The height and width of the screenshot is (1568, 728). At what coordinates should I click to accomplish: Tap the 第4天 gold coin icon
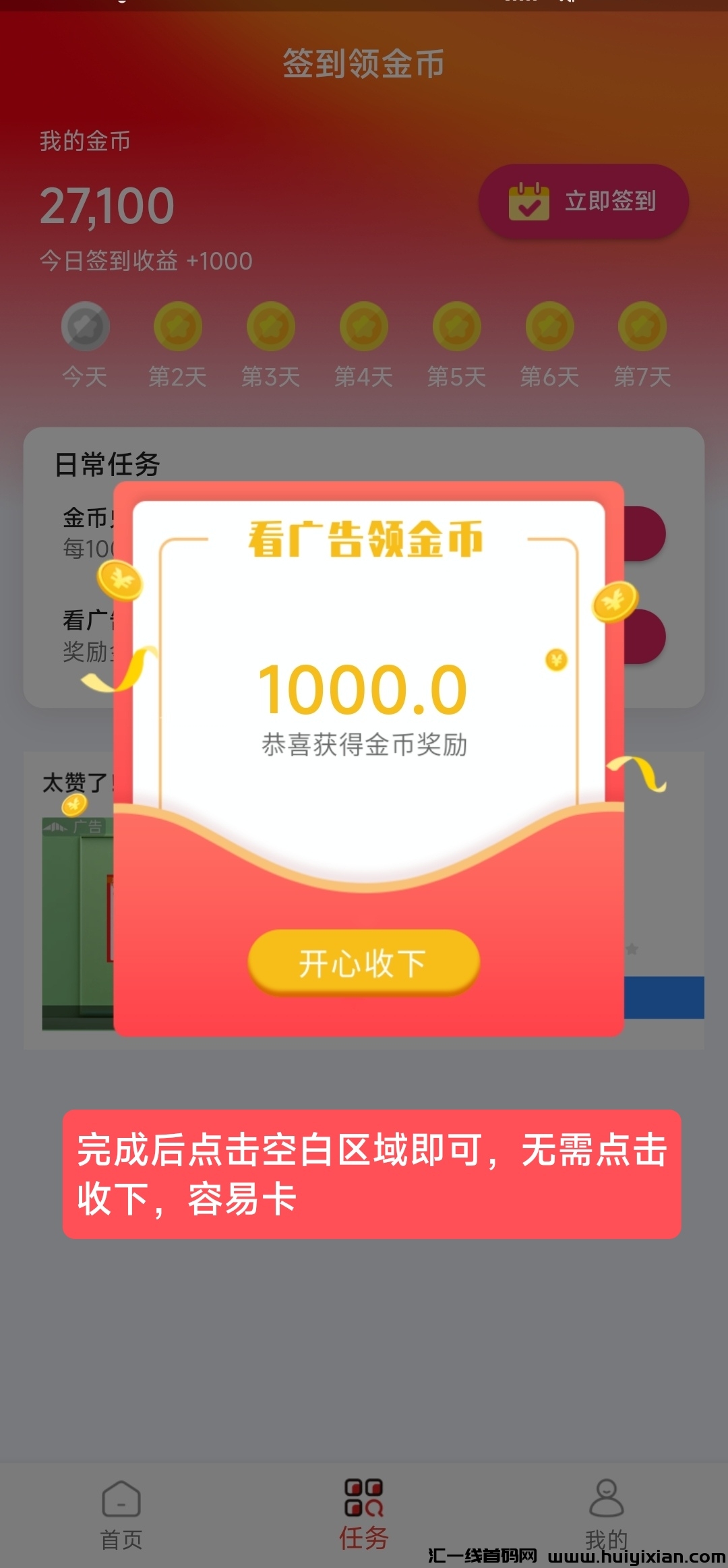point(363,326)
